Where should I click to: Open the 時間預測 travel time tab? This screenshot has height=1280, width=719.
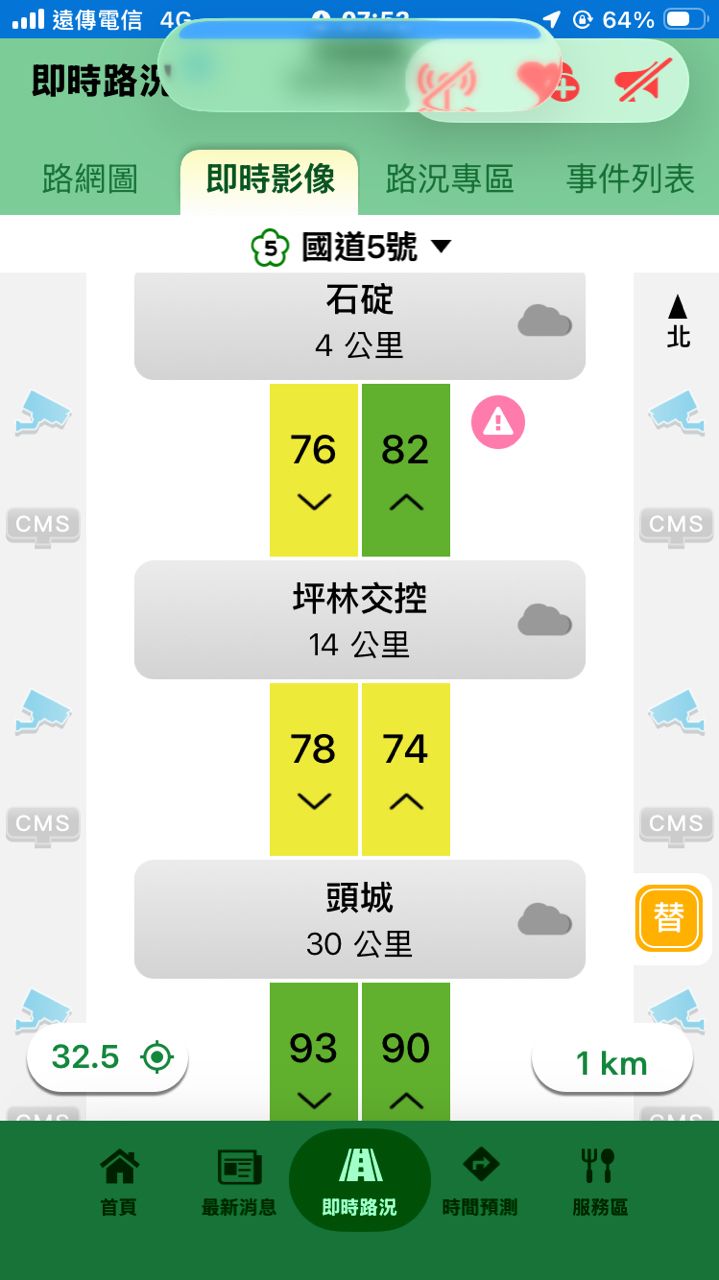[480, 1181]
